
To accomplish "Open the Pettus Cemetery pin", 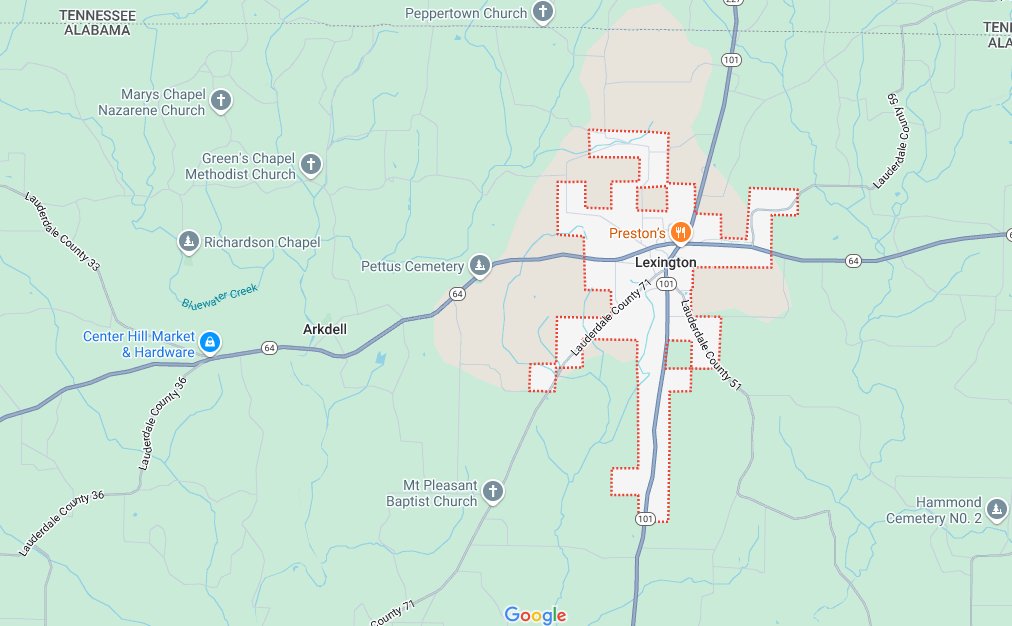I will point(481,265).
